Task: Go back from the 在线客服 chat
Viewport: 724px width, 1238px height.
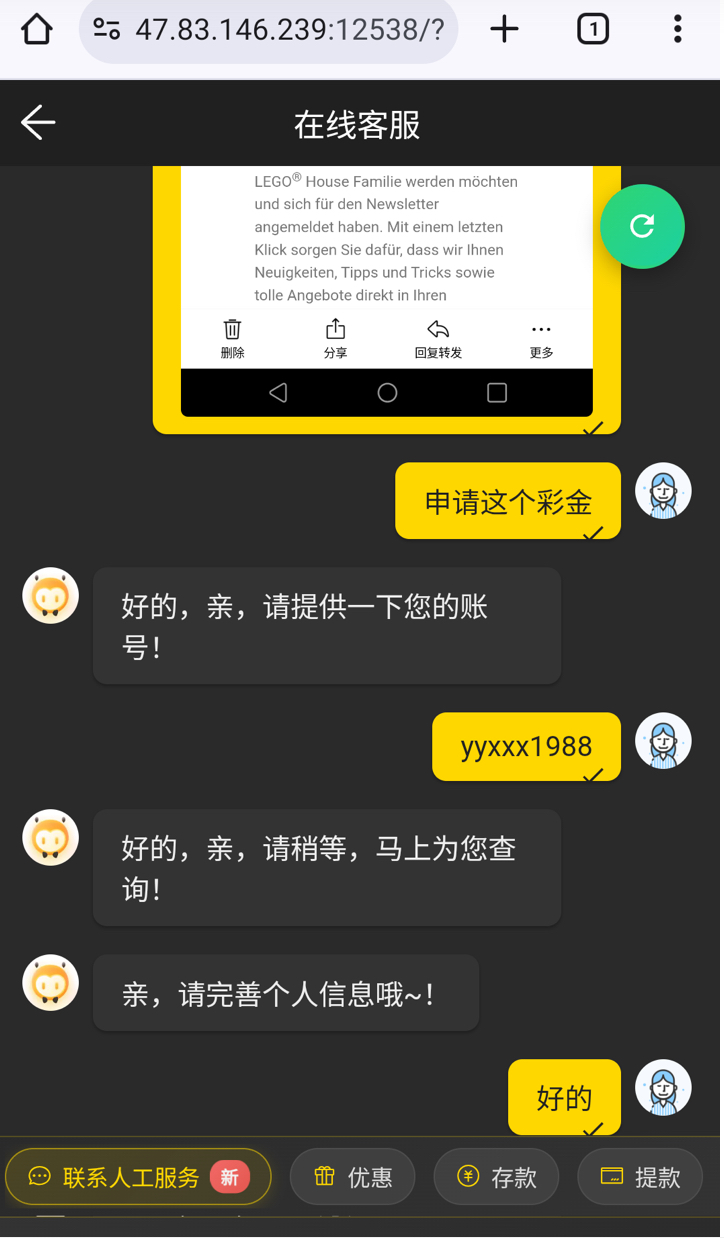Action: [x=38, y=123]
